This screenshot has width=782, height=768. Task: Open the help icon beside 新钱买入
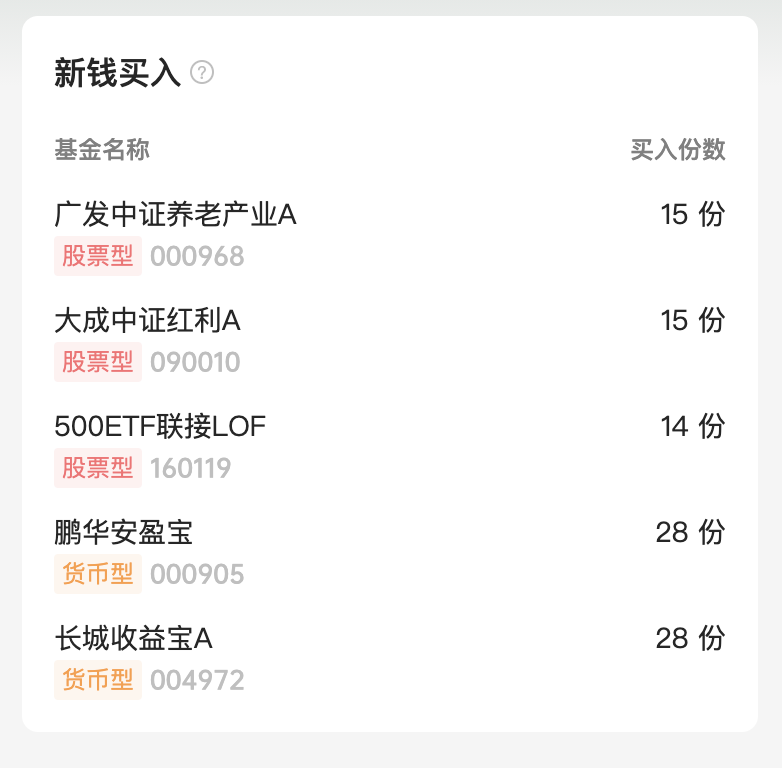tap(202, 73)
